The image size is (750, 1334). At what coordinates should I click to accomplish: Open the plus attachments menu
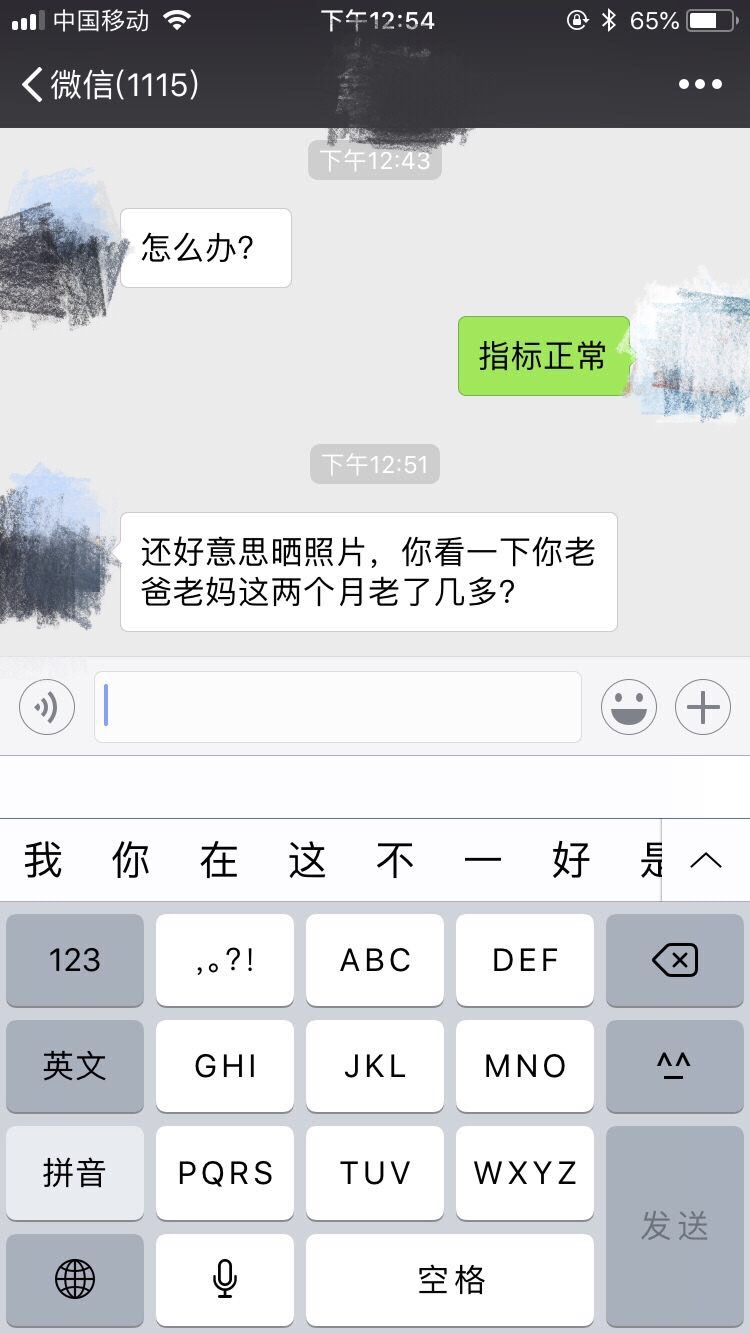(x=703, y=707)
